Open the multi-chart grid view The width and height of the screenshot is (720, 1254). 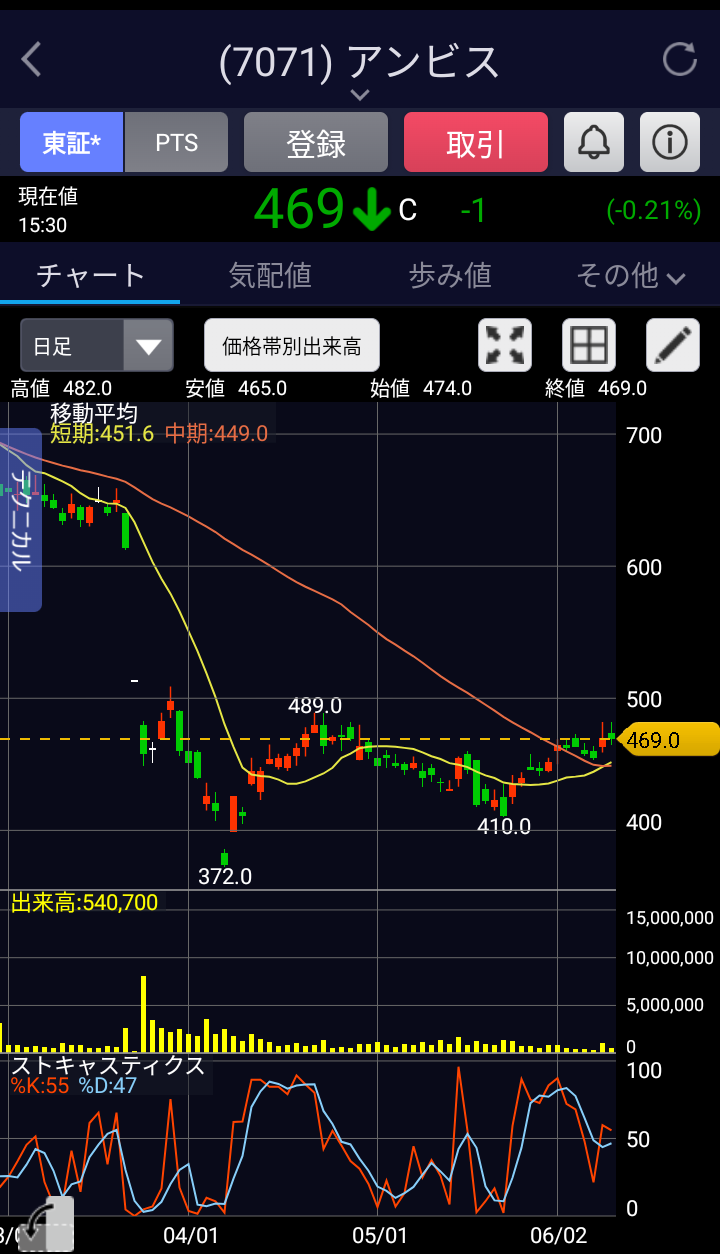coord(589,346)
